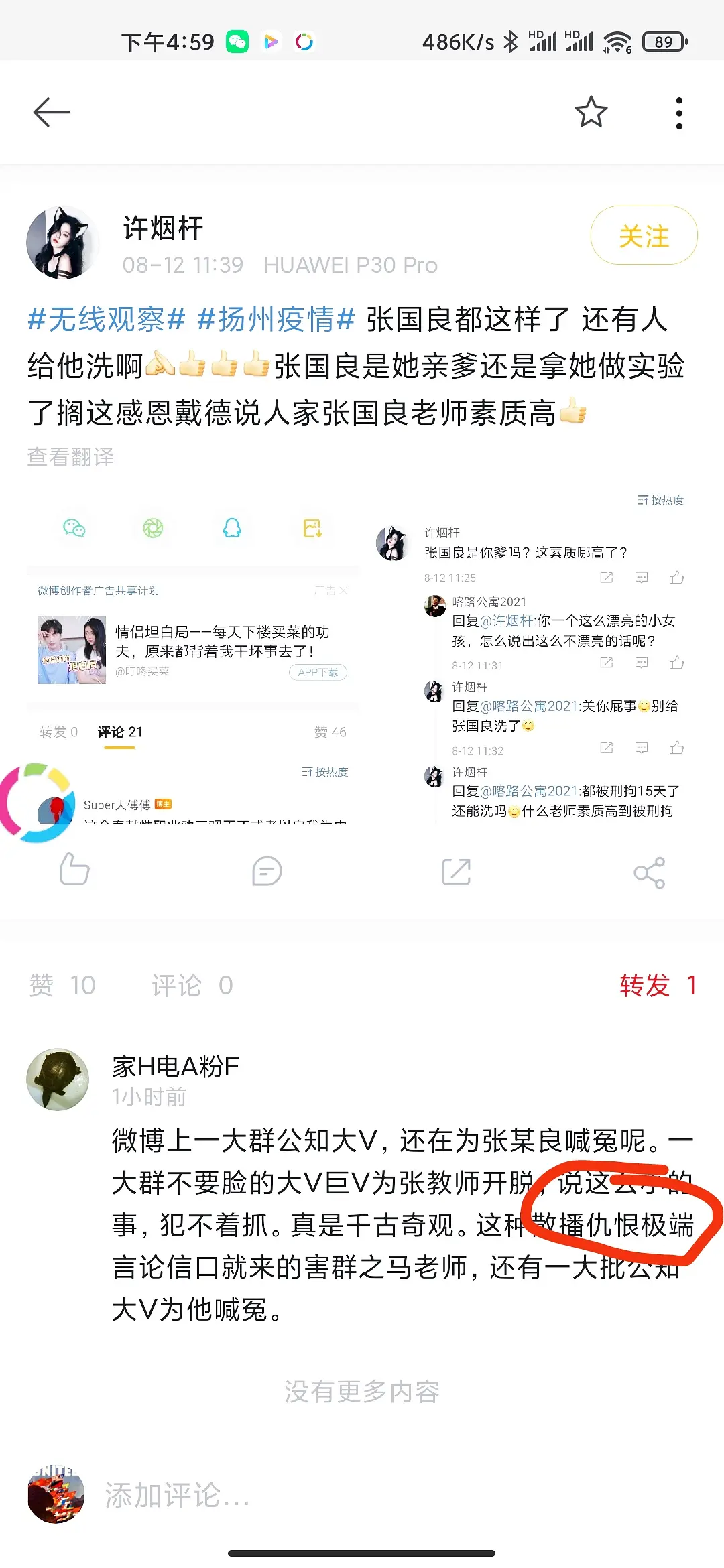Viewport: 724px width, 1568px height.
Task: Open 家H电A粉F's profile avatar
Action: tap(58, 1080)
